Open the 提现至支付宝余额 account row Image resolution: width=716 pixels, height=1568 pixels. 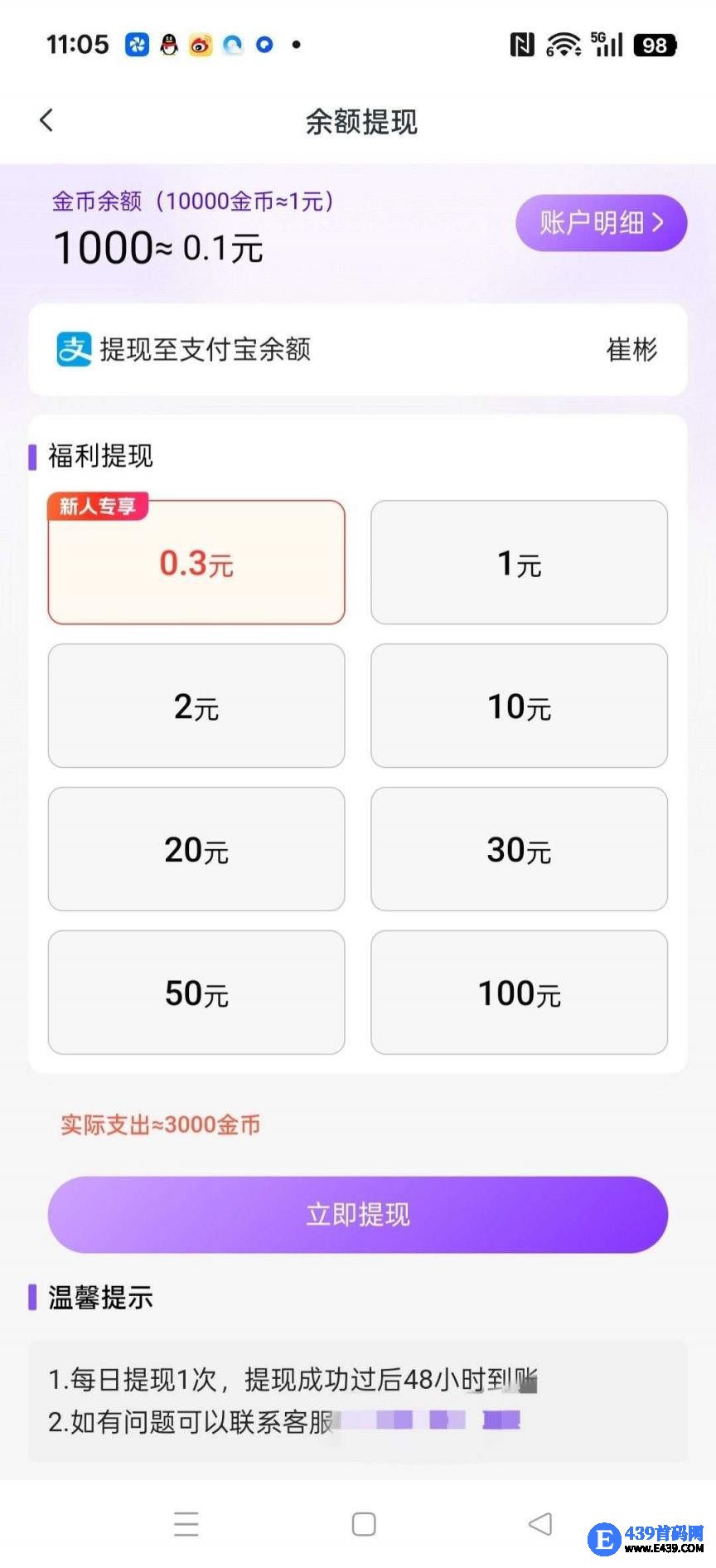point(357,349)
